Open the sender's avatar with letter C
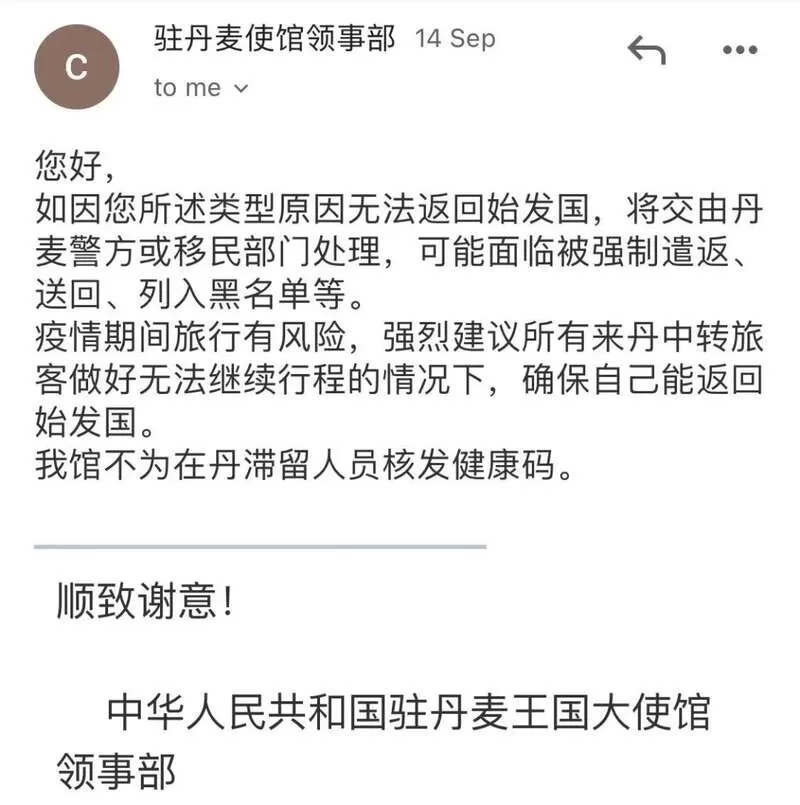 tap(77, 67)
